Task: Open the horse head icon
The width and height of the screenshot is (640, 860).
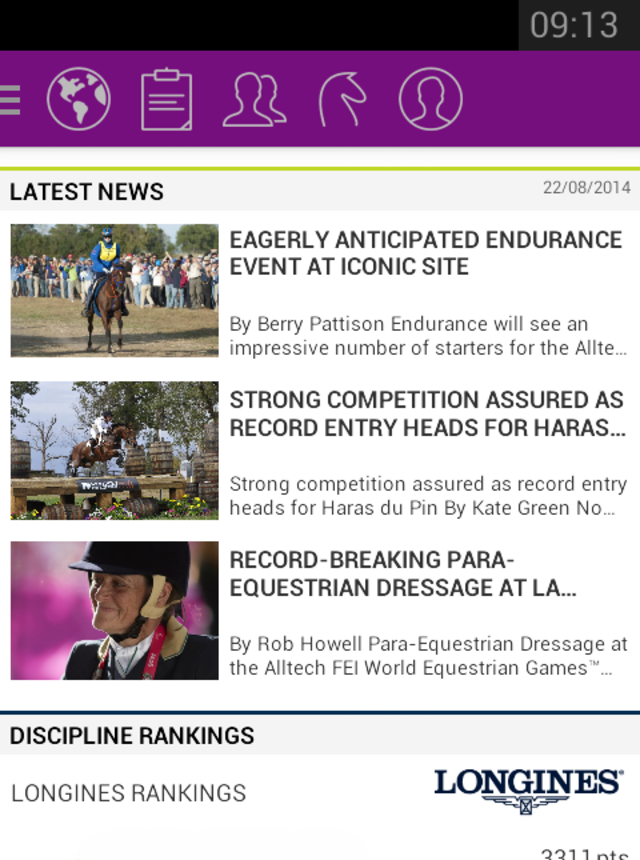Action: point(342,99)
